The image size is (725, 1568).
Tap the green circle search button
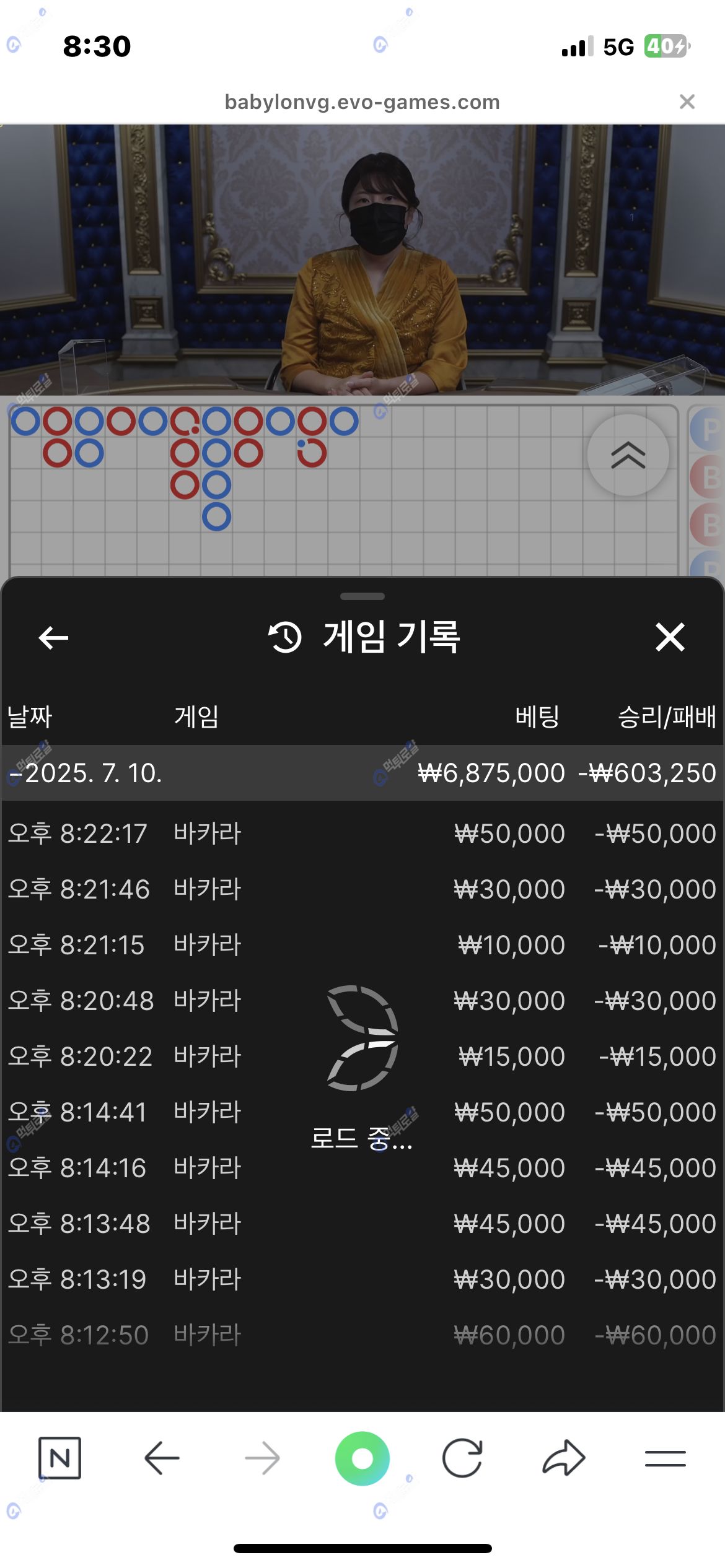(x=362, y=1458)
